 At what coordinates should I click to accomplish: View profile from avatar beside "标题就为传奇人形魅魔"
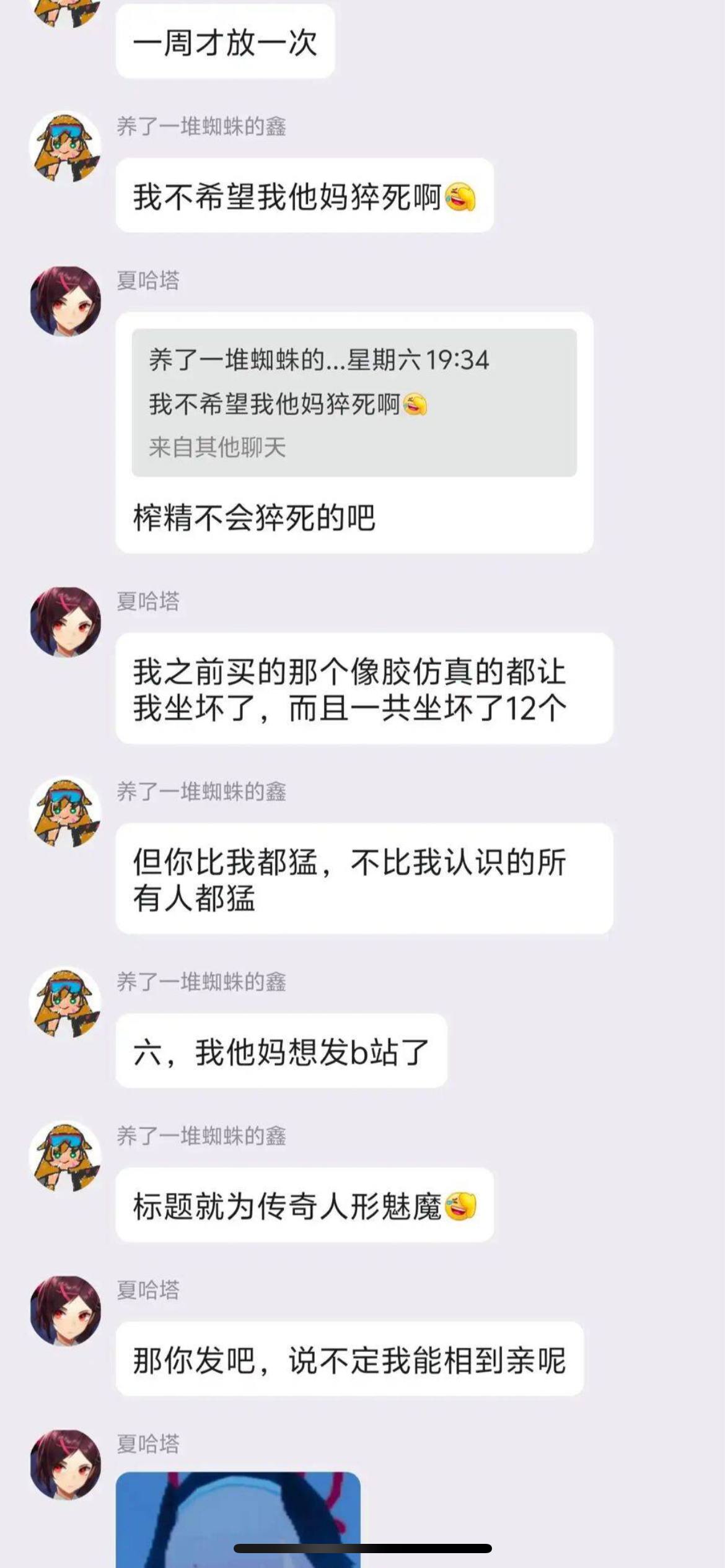click(66, 1156)
